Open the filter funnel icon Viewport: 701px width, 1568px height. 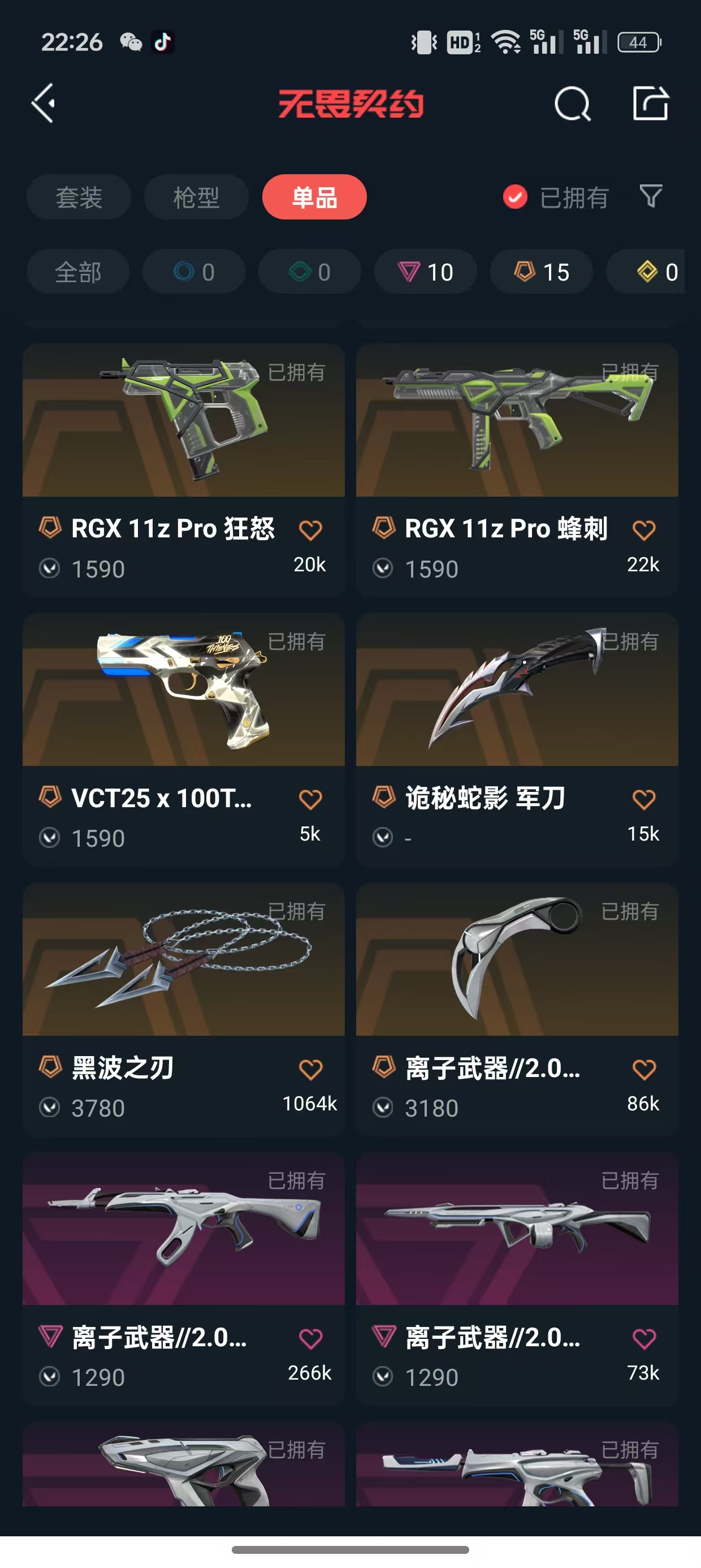651,196
